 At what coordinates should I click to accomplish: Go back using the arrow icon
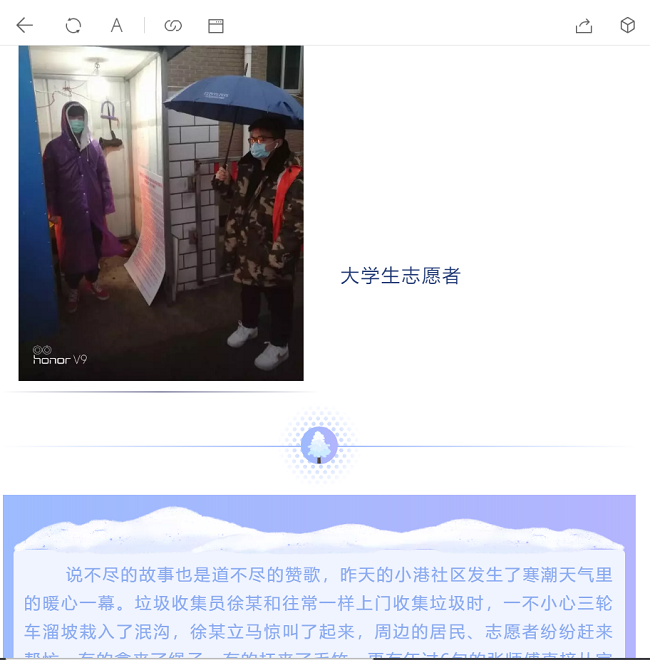(x=25, y=26)
